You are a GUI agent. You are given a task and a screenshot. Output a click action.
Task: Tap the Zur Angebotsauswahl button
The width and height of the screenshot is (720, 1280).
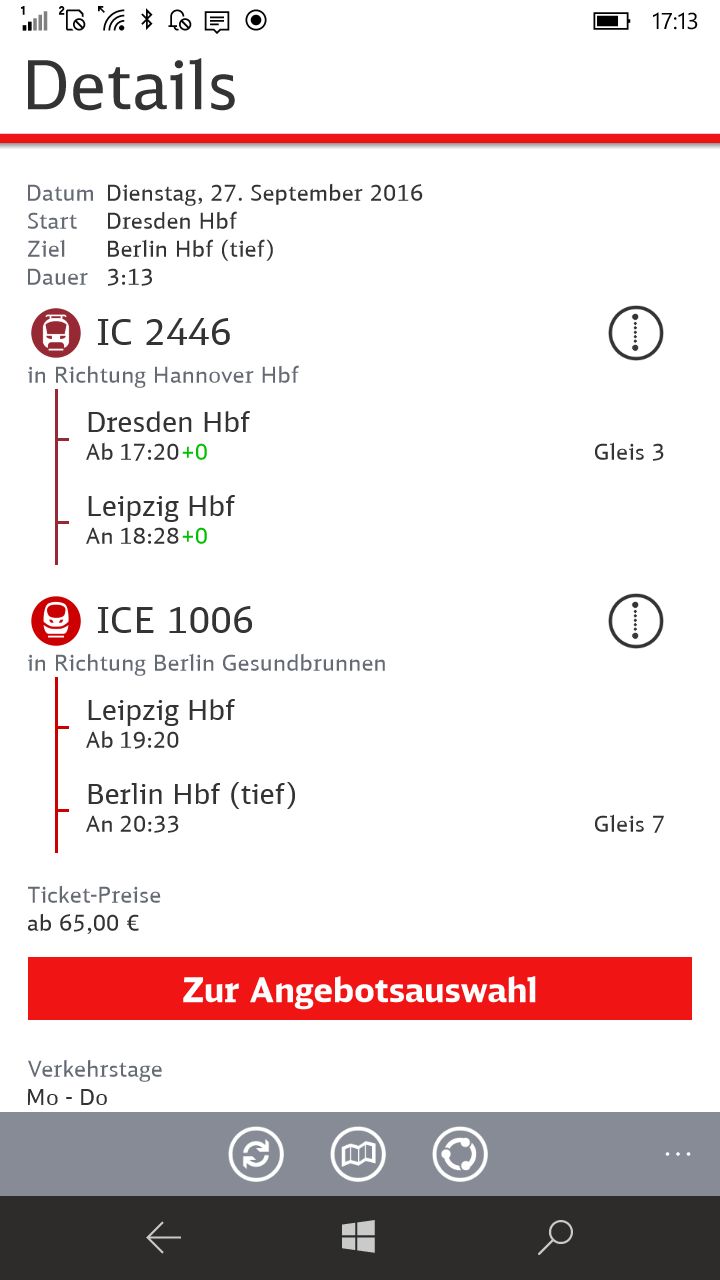[x=360, y=989]
